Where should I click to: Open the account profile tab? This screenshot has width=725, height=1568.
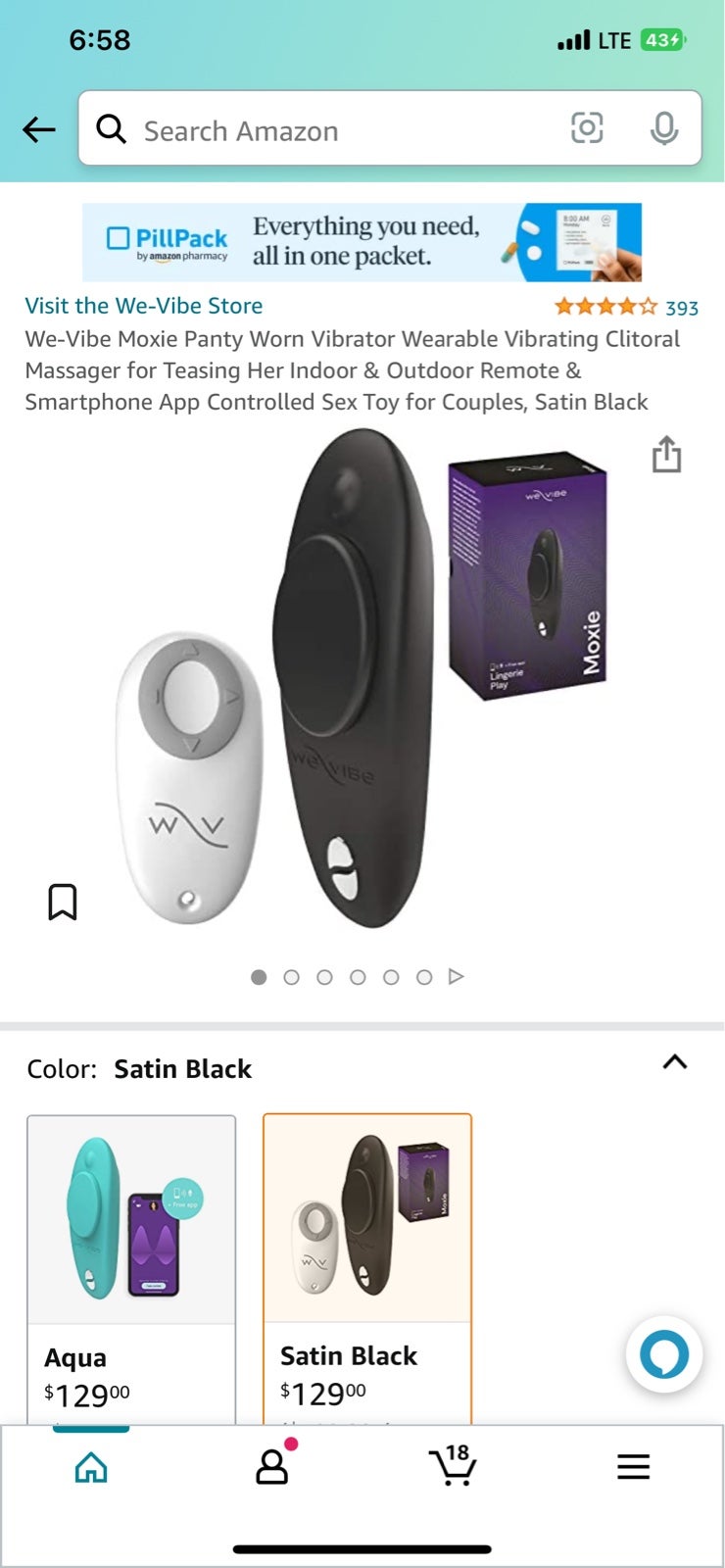coord(271,1467)
